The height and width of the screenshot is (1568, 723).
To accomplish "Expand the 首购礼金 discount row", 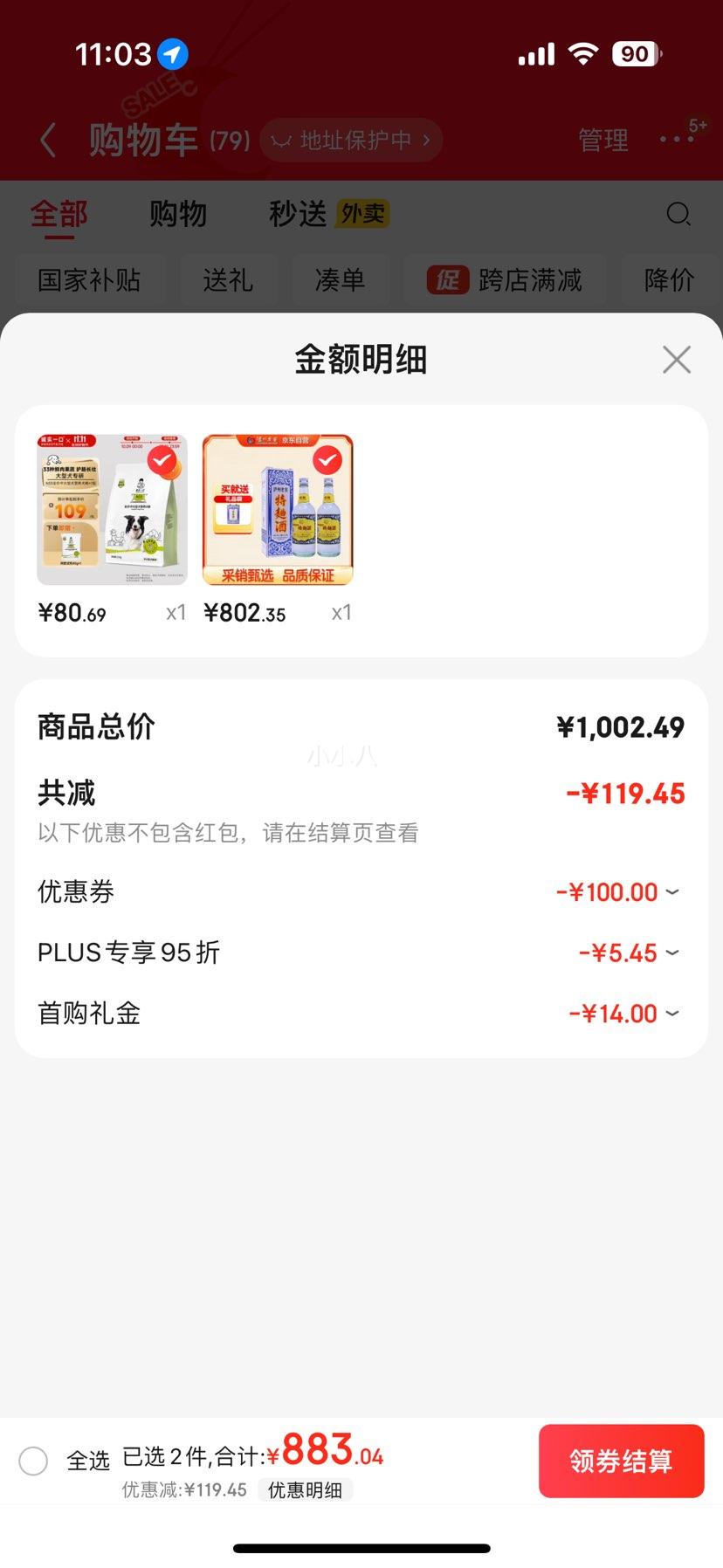I will tap(671, 1014).
